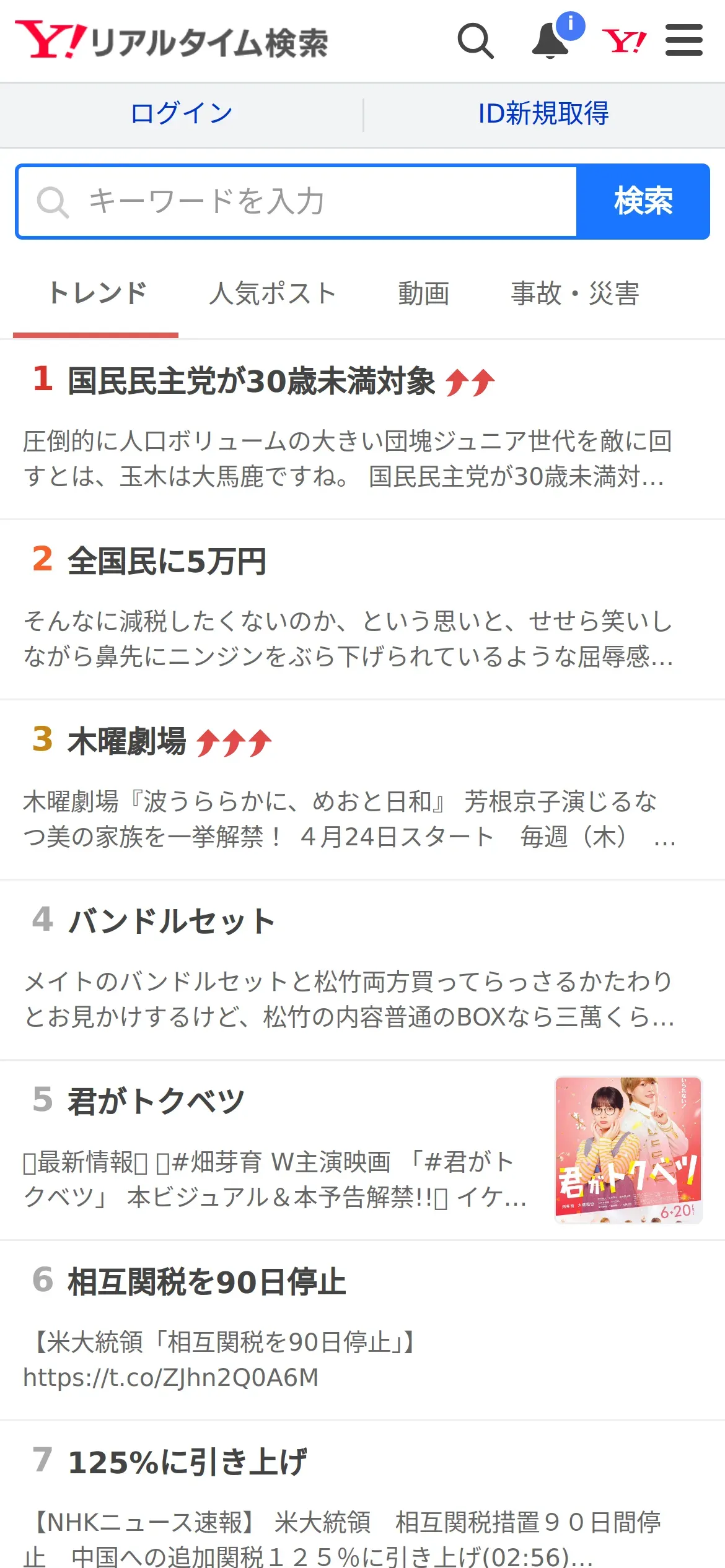725x1568 pixels.
Task: Open the hamburger menu
Action: (x=684, y=40)
